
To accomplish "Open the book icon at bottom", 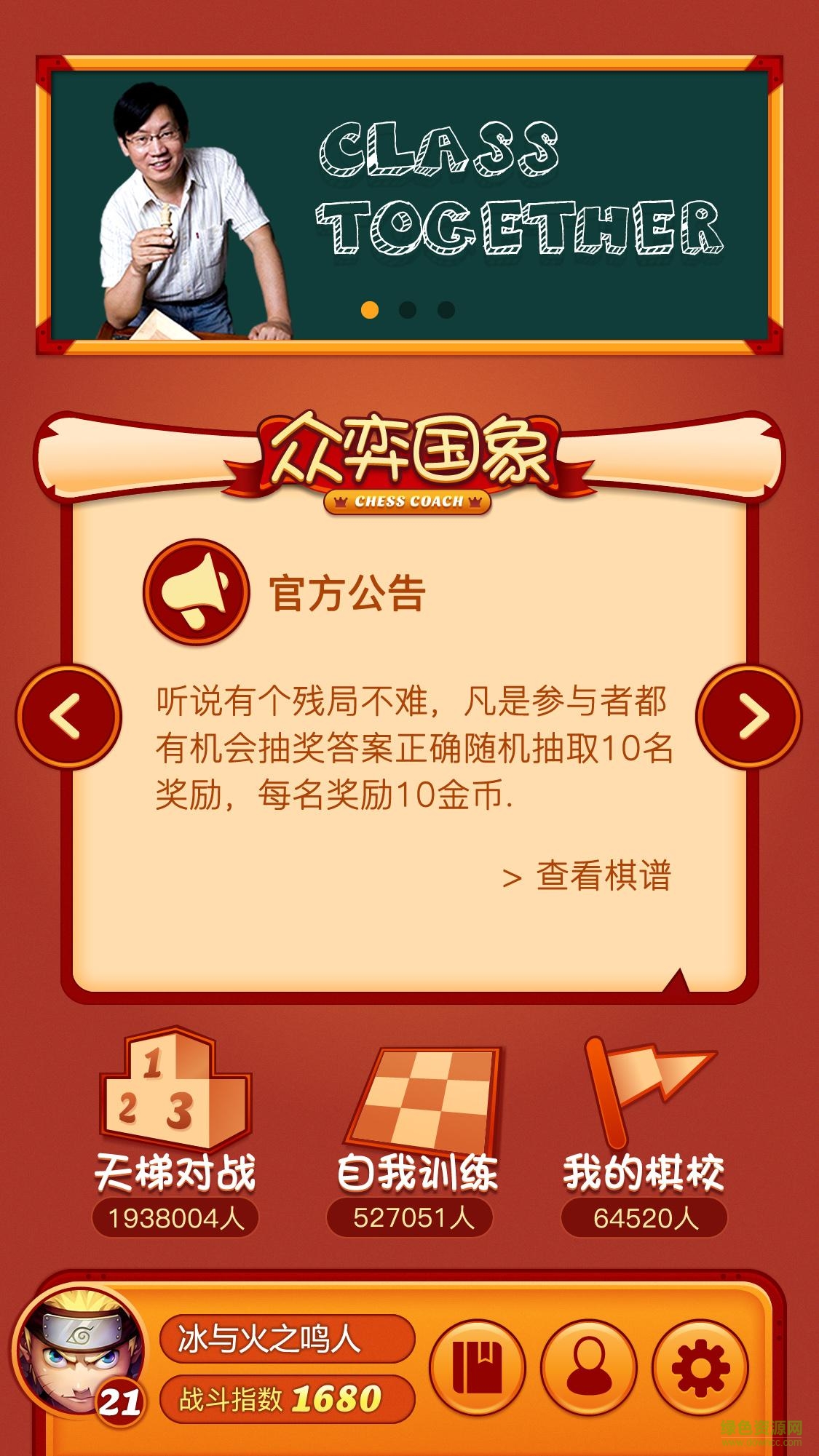I will pyautogui.click(x=478, y=1367).
